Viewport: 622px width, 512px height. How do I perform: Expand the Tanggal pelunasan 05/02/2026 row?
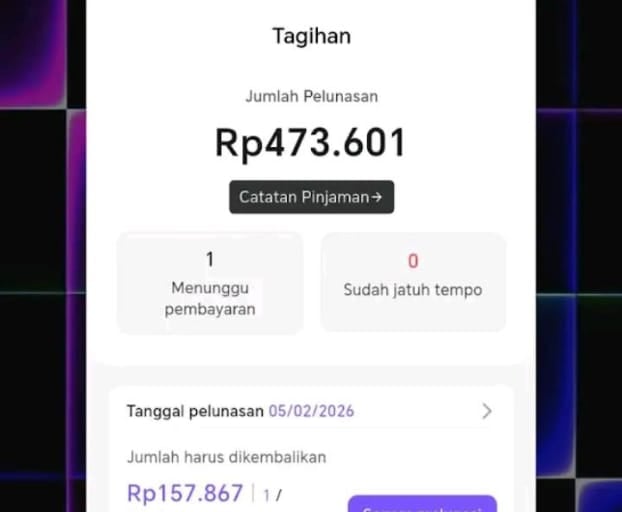click(x=486, y=411)
